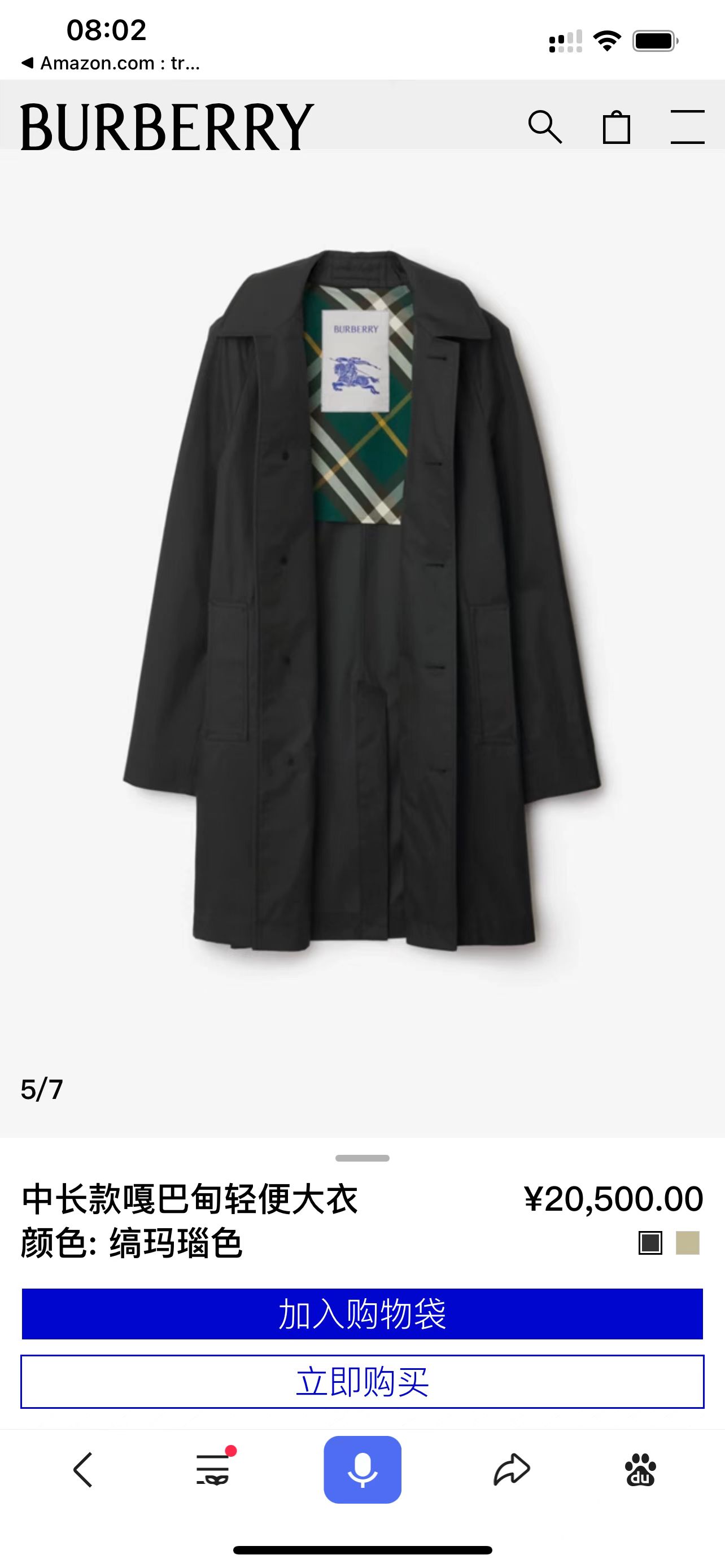This screenshot has width=725, height=1568.
Task: Go back with the browser back arrow
Action: 84,1469
